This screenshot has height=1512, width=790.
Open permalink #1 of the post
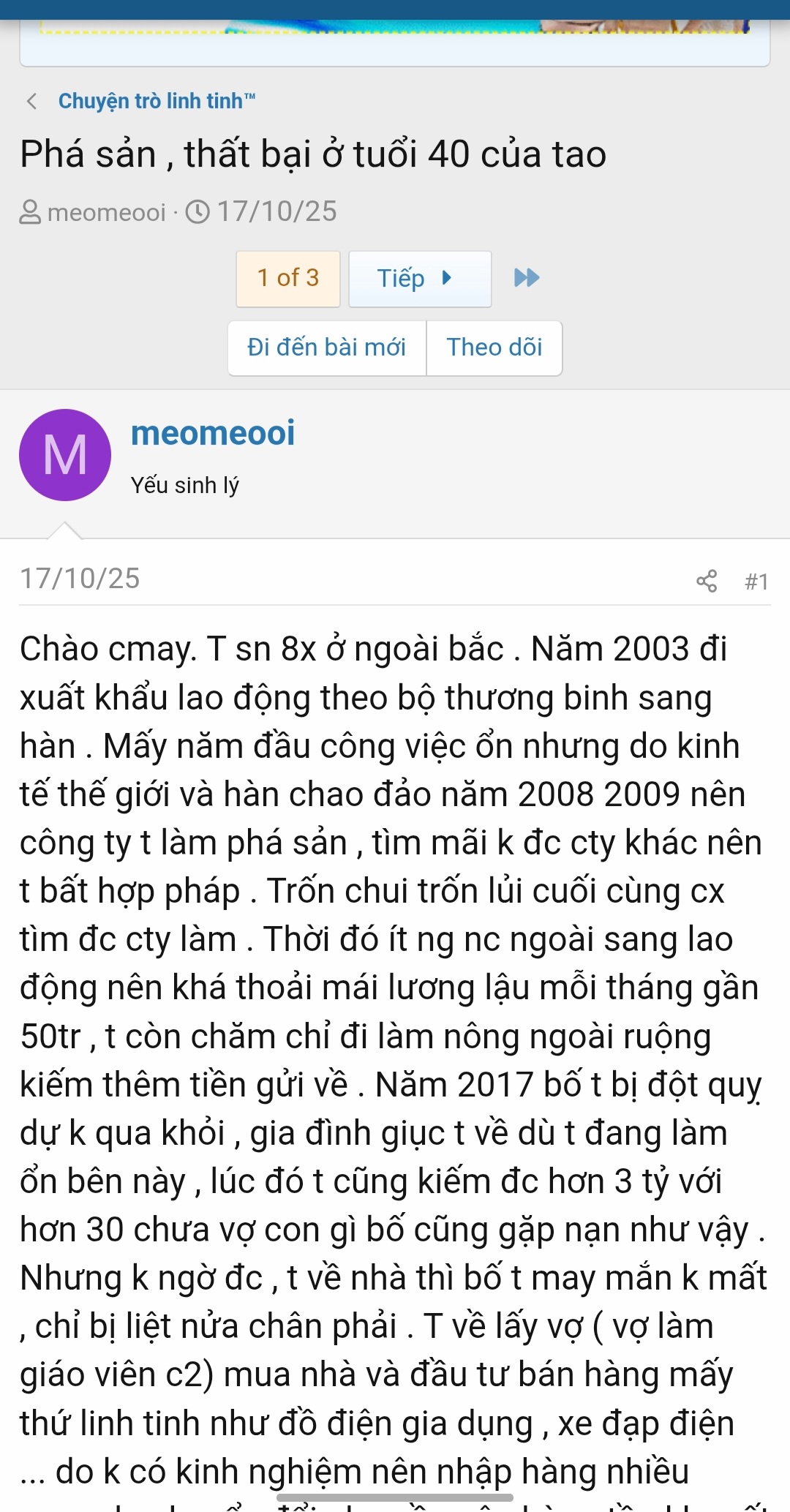[756, 582]
